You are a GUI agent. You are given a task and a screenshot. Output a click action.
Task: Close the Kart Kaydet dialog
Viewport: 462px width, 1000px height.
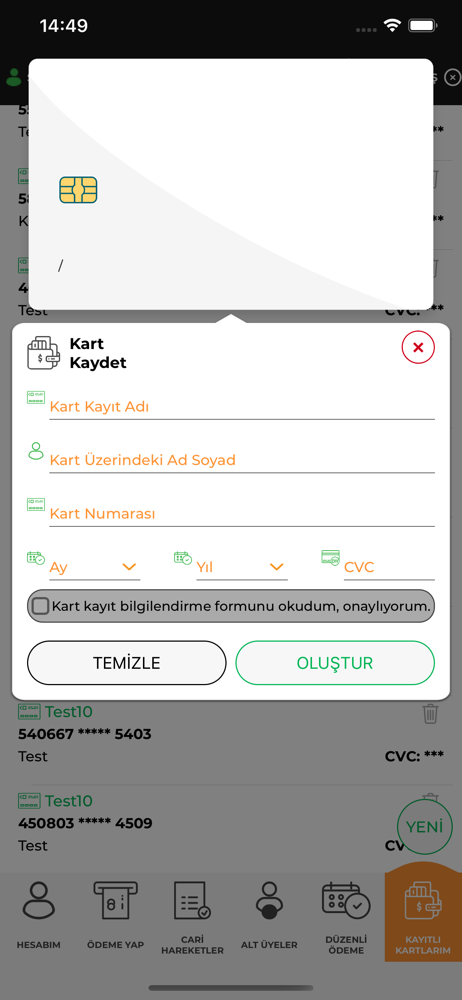click(418, 348)
